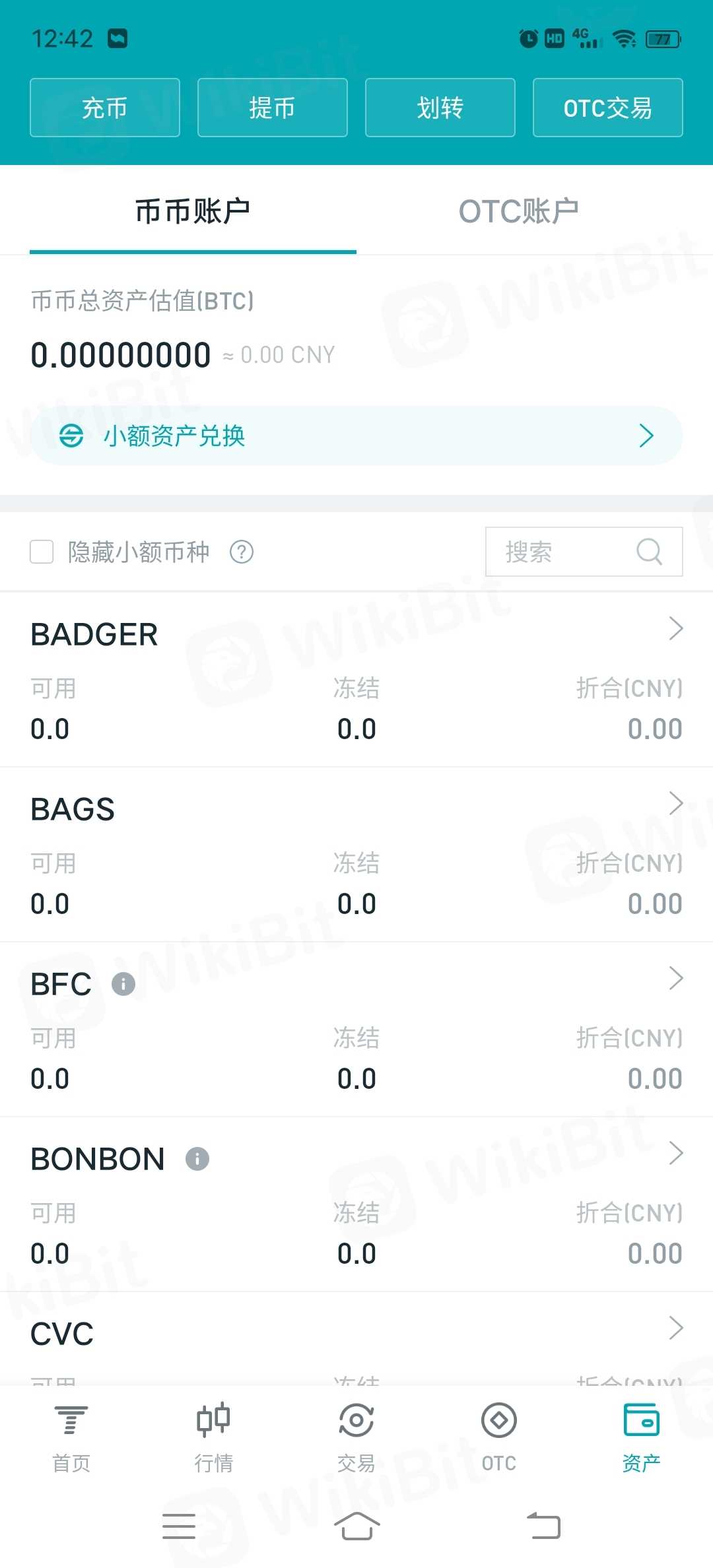
Task: Open the 提币 withdraw button
Action: click(x=273, y=108)
